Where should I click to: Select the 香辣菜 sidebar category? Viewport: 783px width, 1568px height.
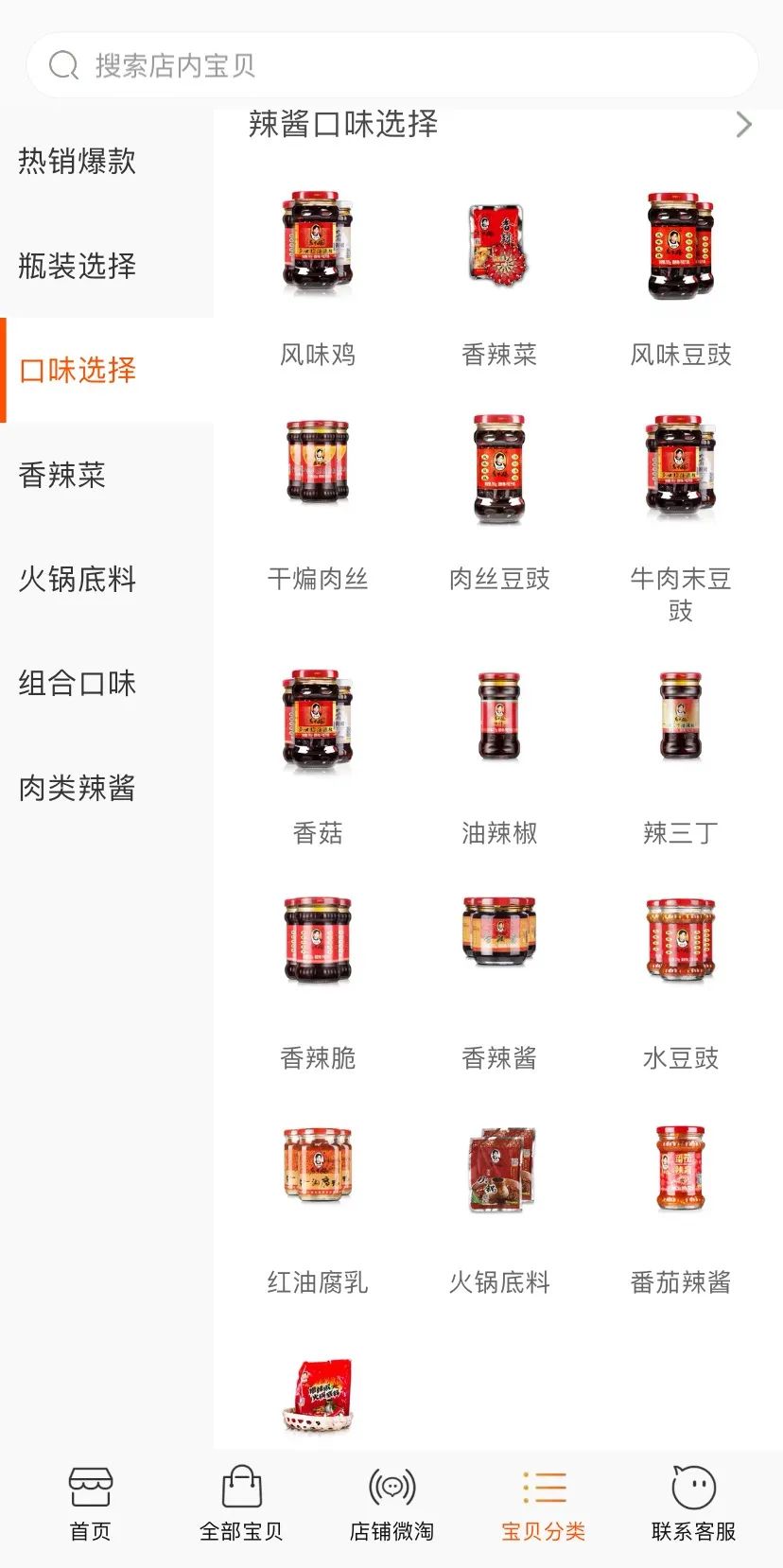click(x=64, y=477)
